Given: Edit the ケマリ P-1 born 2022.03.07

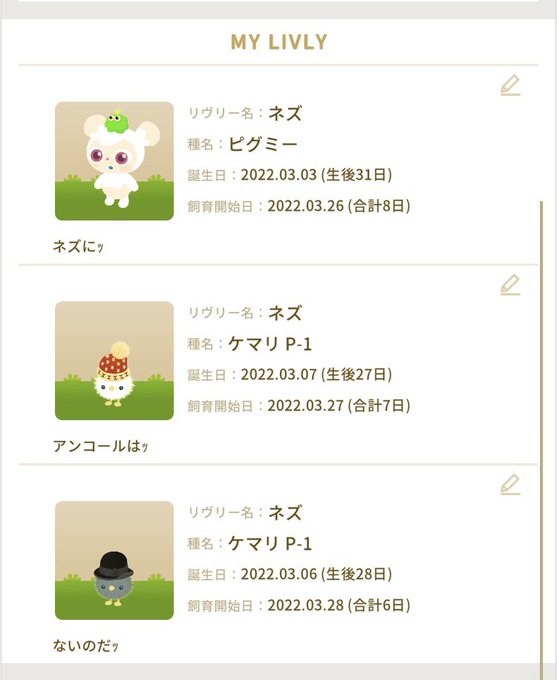Looking at the screenshot, I should (510, 285).
